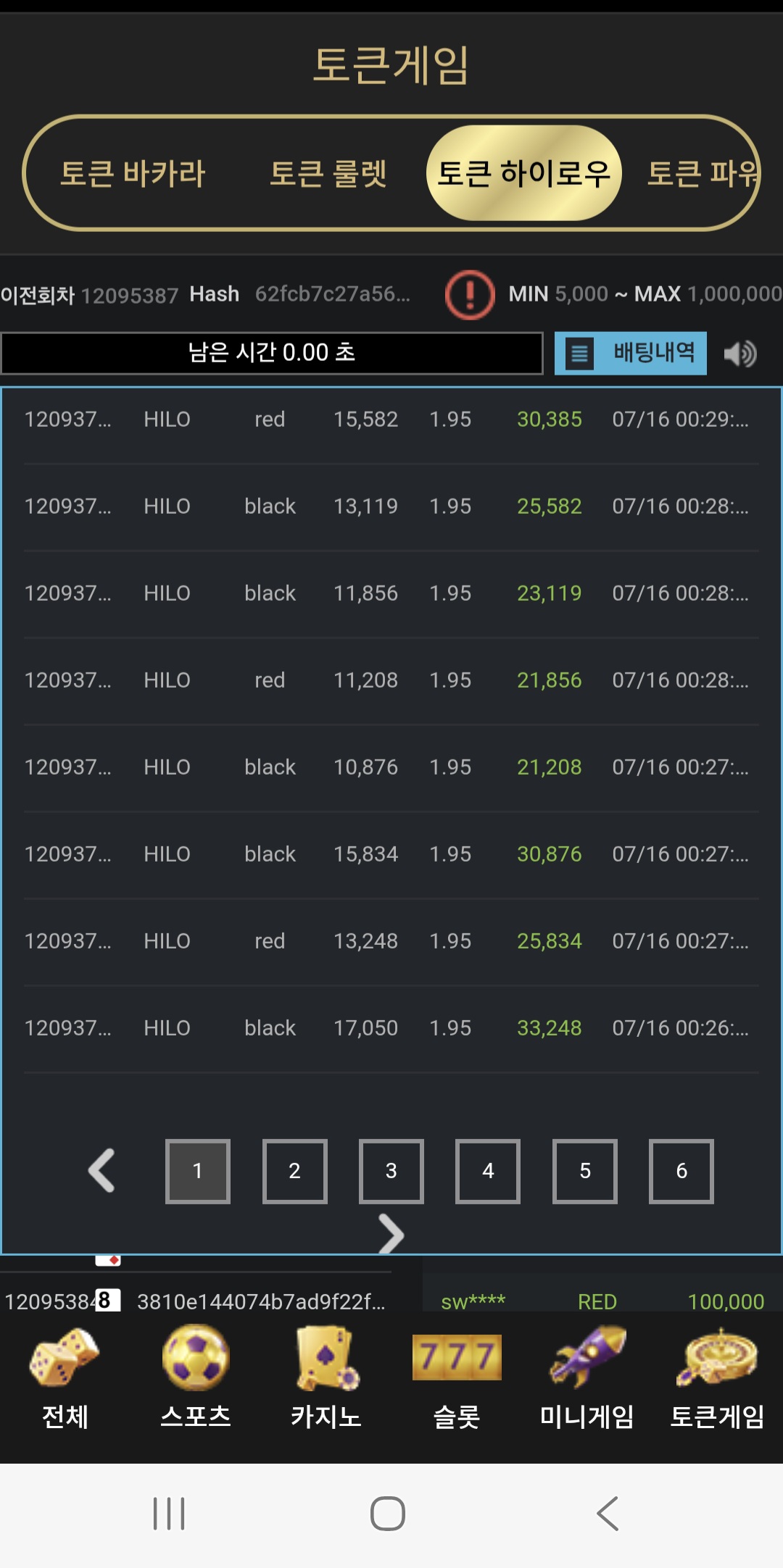
Task: Go to page 2 of betting history
Action: 294,1171
